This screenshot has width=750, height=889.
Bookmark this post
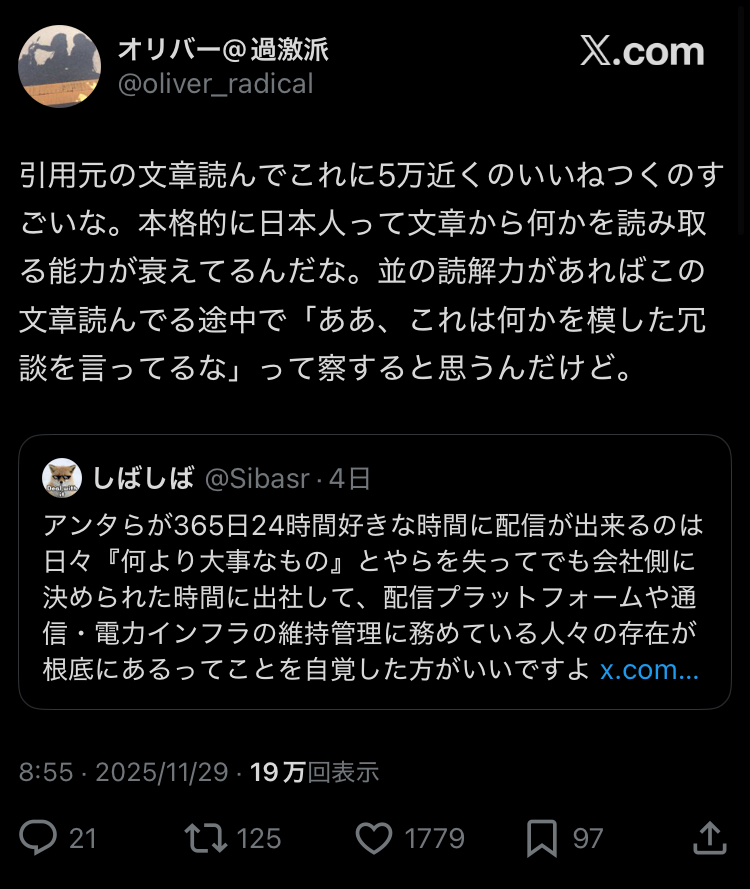542,837
